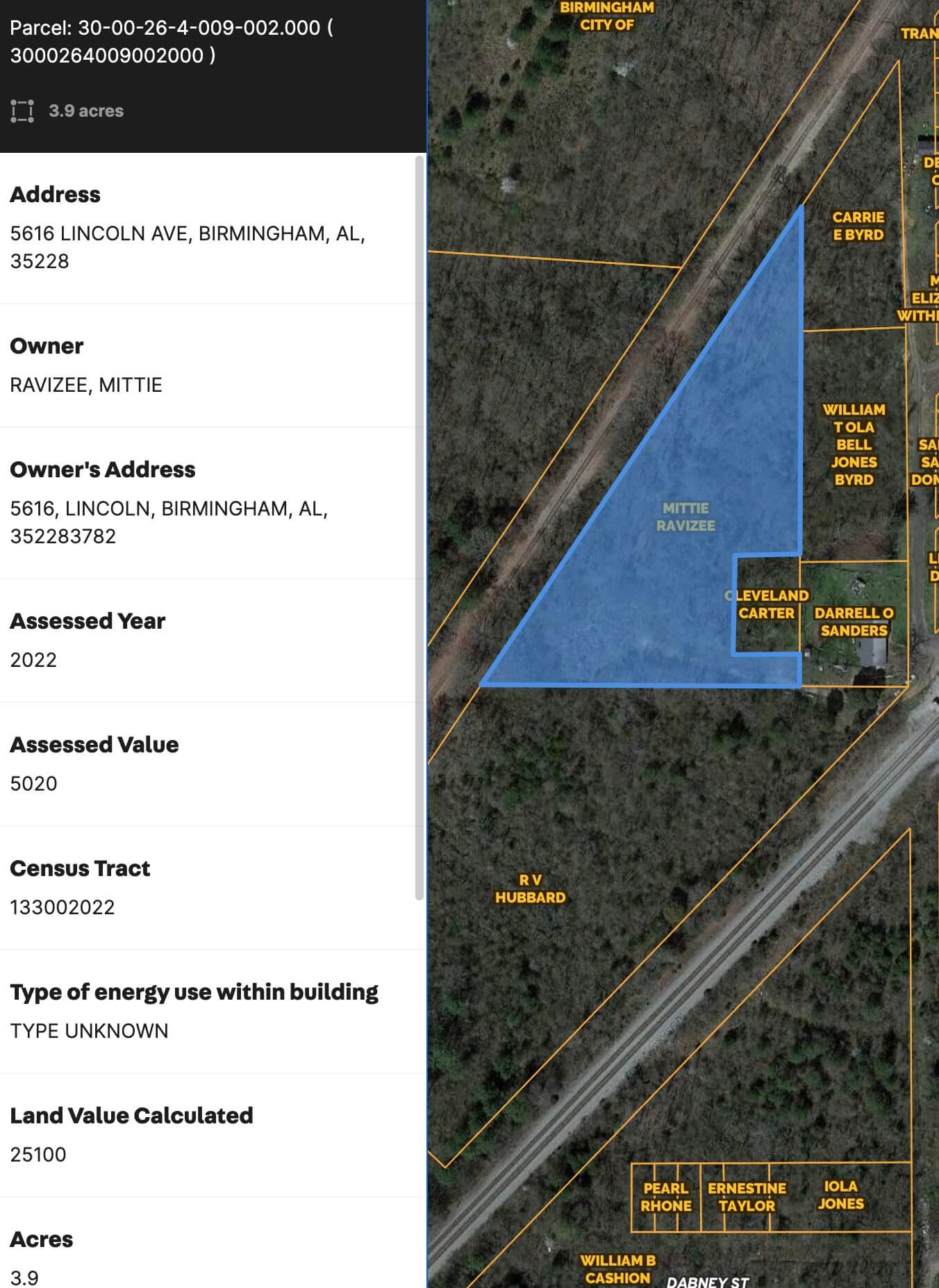Viewport: 939px width, 1288px height.
Task: Click the Carrie E Byrd parcel label
Action: pyautogui.click(x=859, y=226)
